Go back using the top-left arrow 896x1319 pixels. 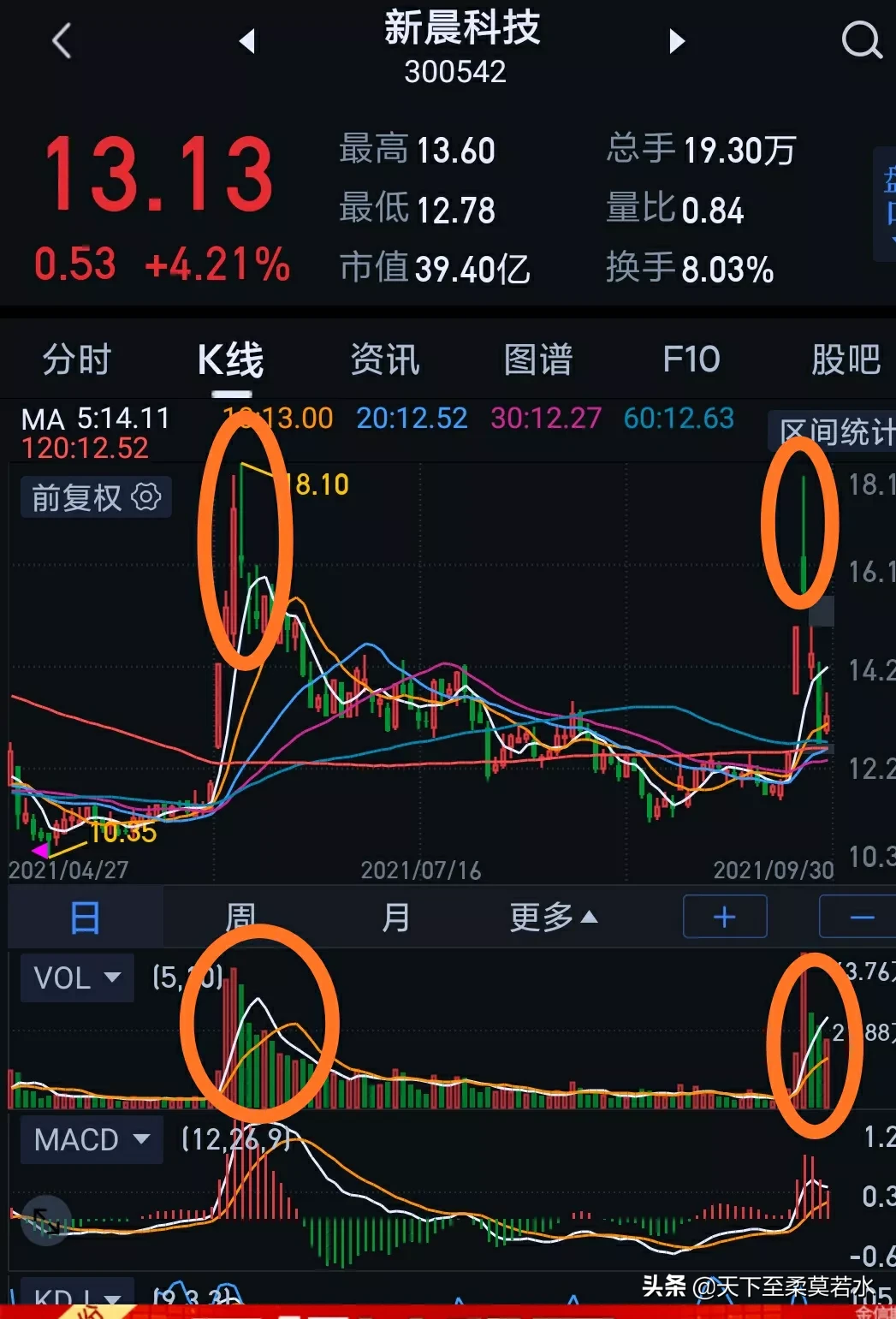[x=62, y=40]
